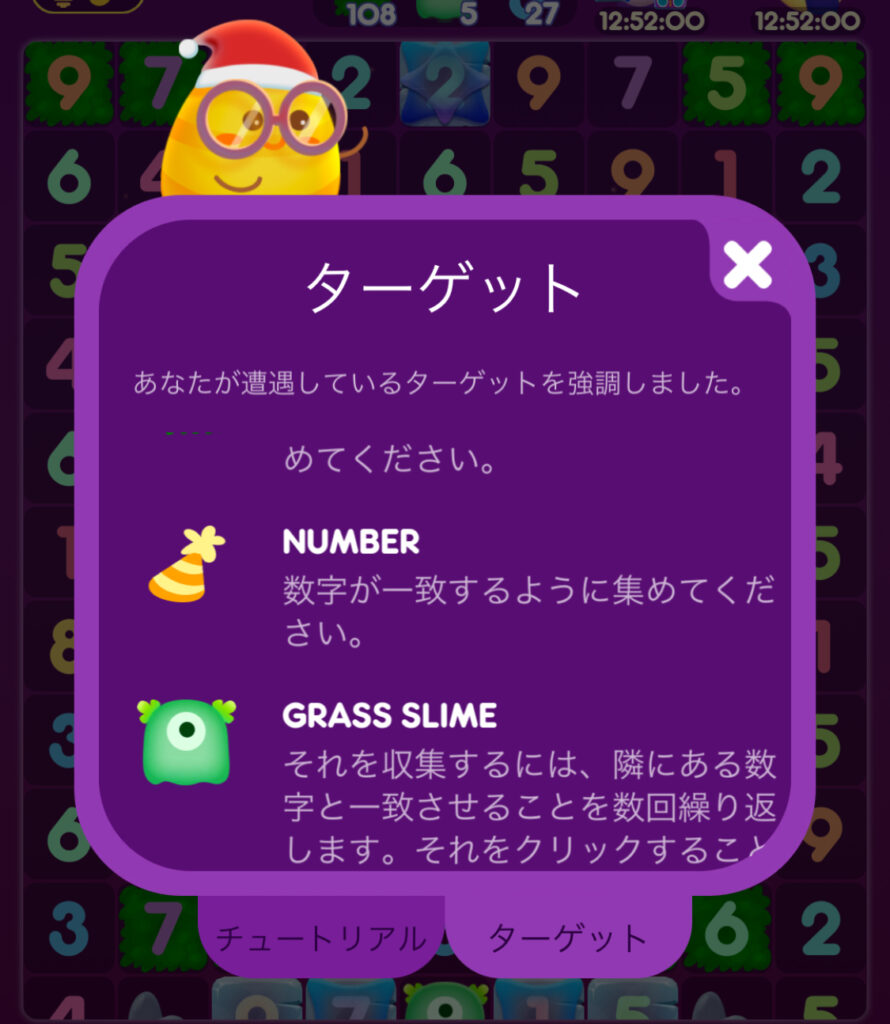Switch to the チュートリアル tab

pyautogui.click(x=320, y=938)
